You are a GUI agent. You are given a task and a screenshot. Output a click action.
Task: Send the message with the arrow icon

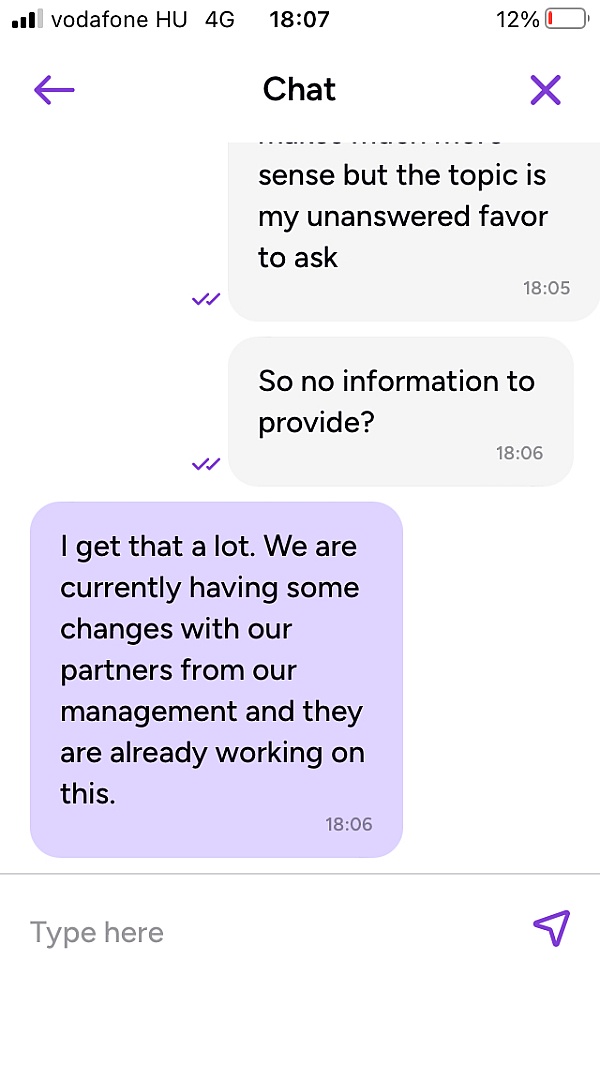(x=552, y=928)
